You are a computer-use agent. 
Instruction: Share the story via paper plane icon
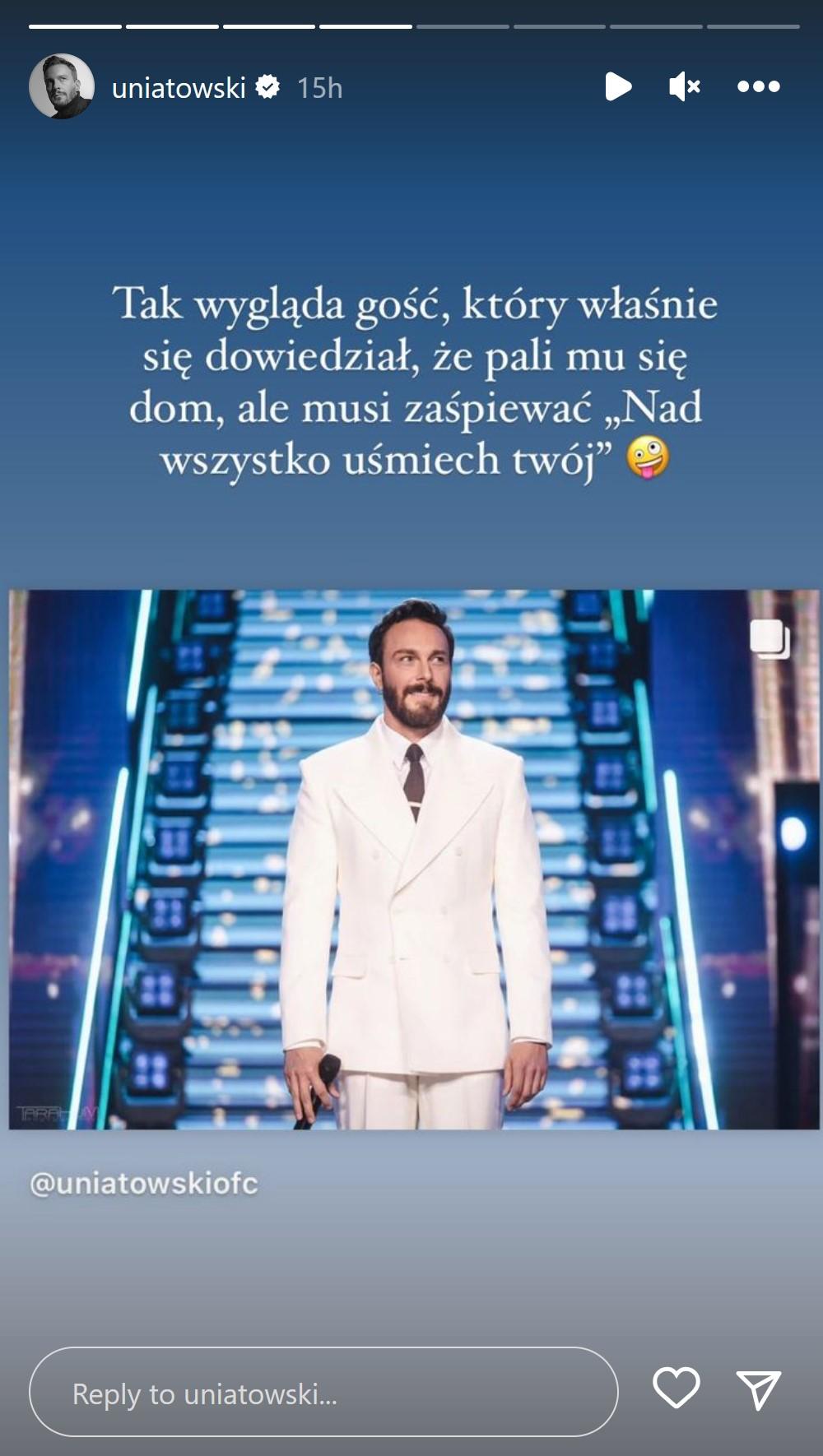(758, 1389)
